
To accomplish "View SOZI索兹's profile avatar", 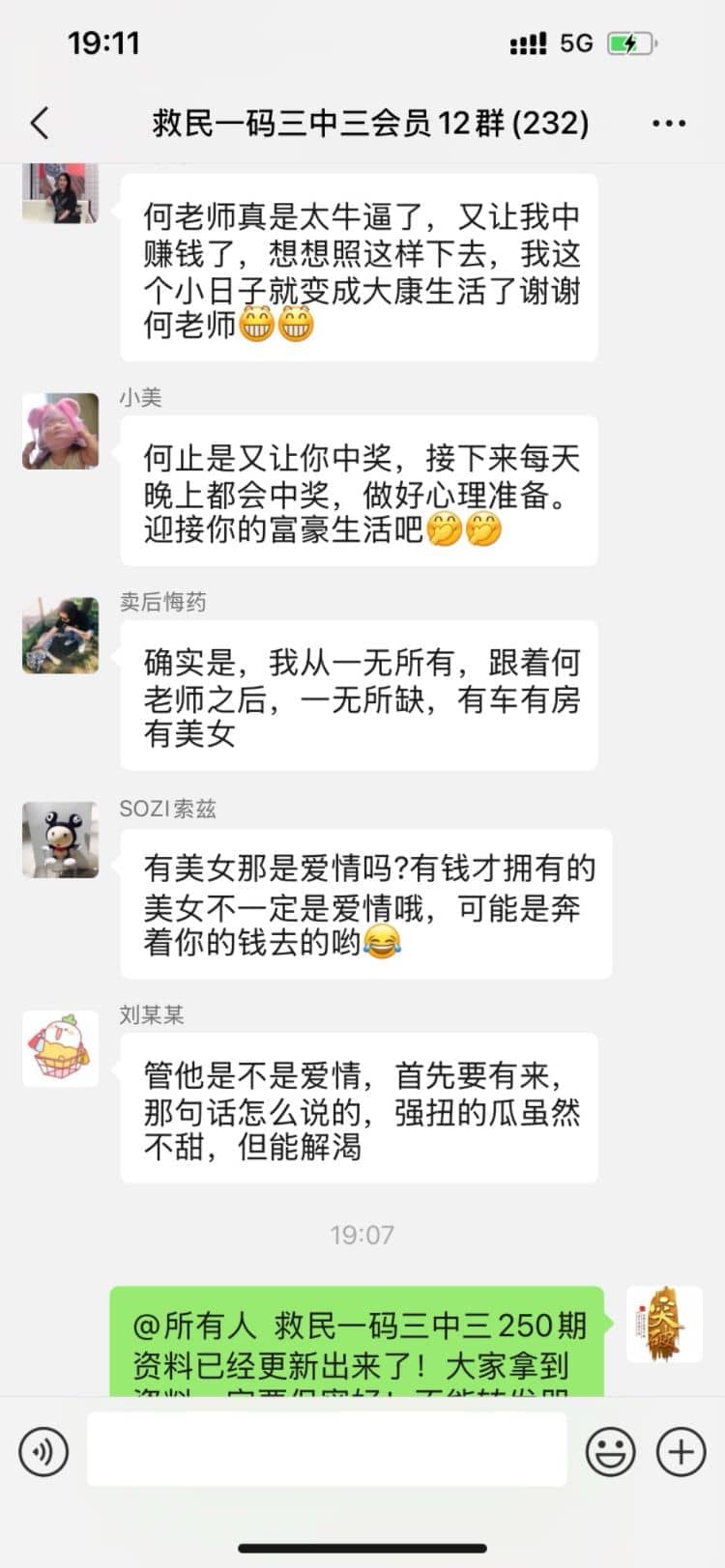I will click(60, 840).
